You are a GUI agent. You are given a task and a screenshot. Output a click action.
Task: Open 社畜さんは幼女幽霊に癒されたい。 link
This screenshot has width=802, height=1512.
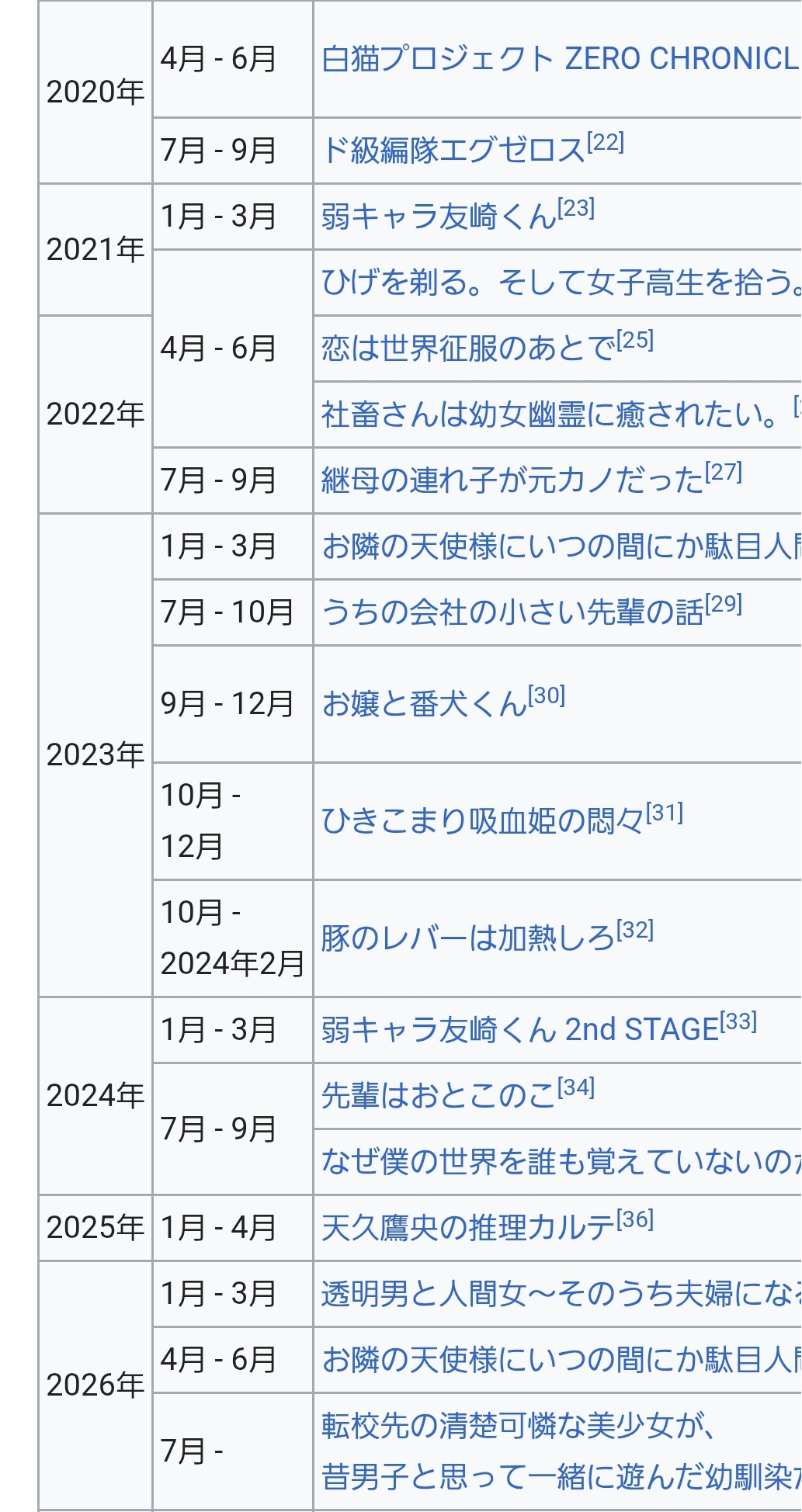[550, 414]
